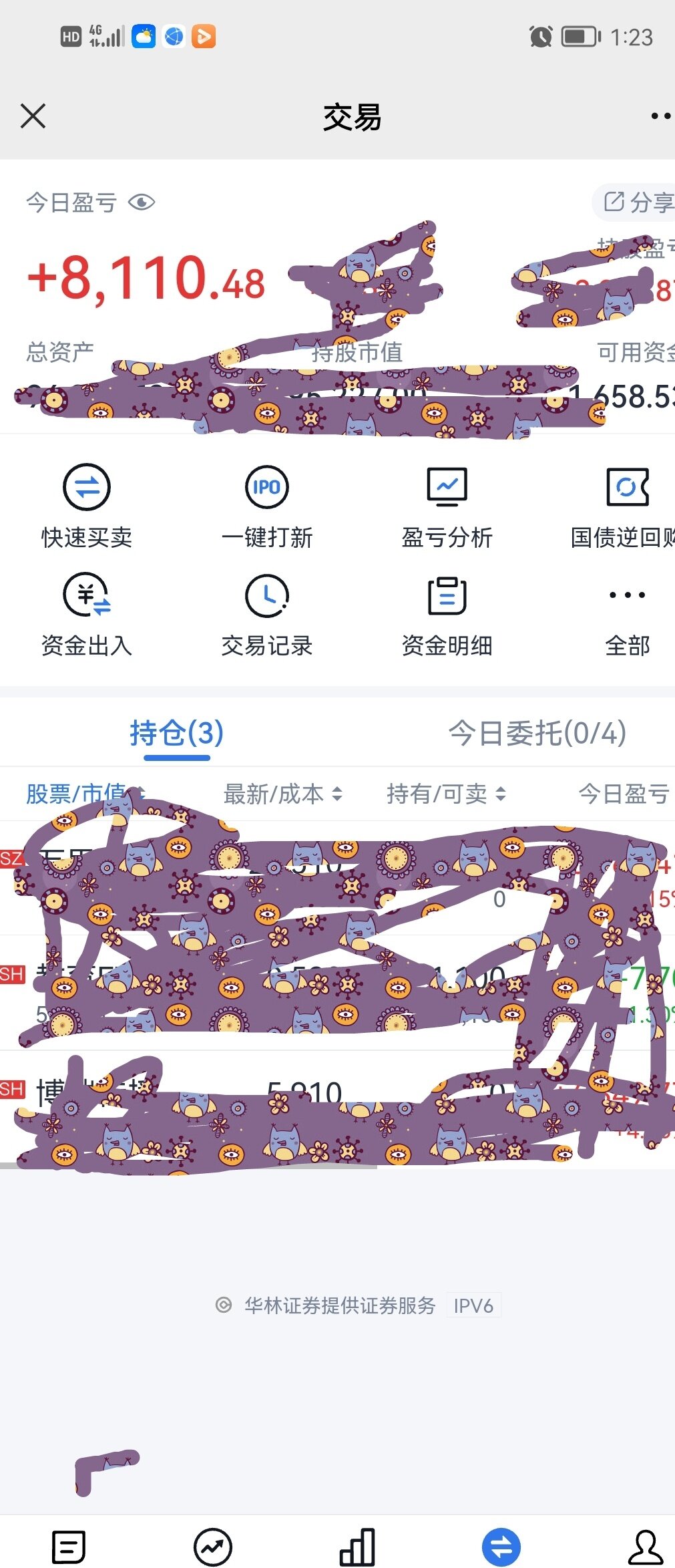This screenshot has width=675, height=1568.
Task: Select the 持仓(3) tab
Action: click(x=177, y=733)
